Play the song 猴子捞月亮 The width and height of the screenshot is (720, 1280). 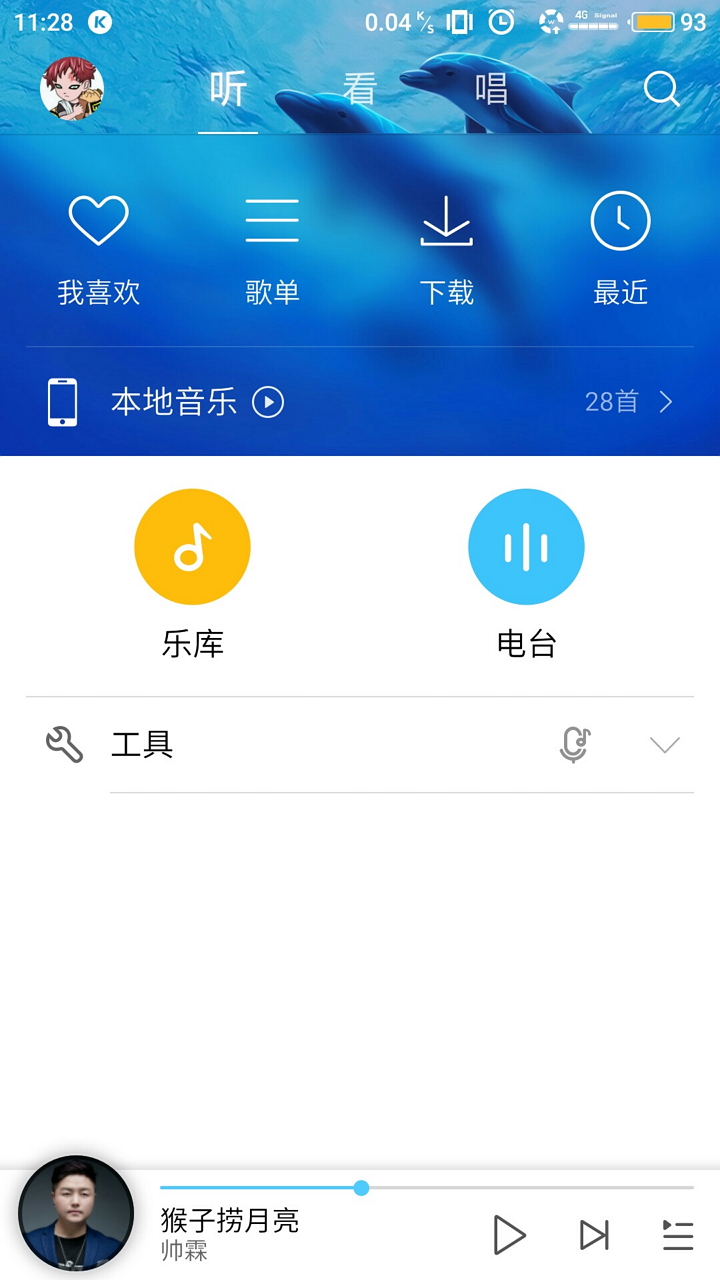click(509, 1235)
